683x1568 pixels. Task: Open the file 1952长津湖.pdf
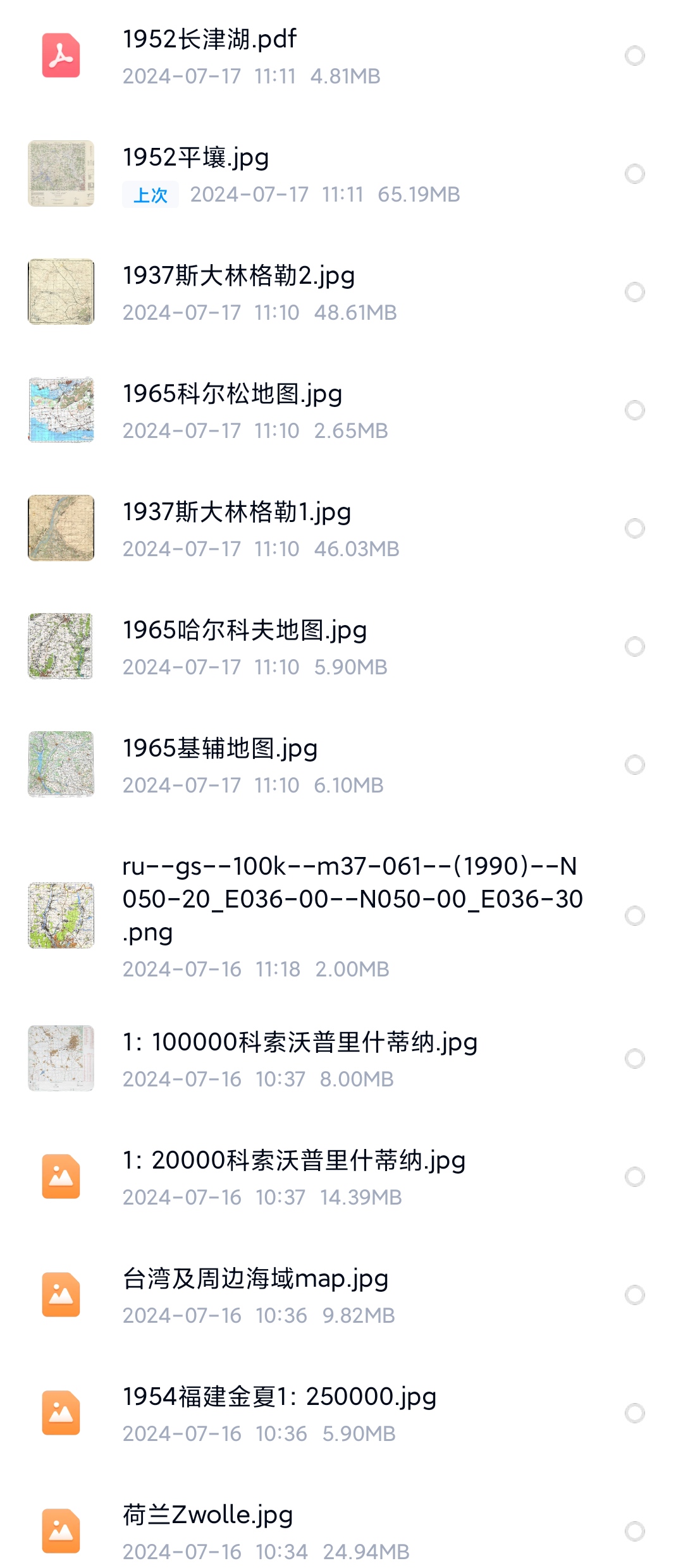tap(341, 56)
